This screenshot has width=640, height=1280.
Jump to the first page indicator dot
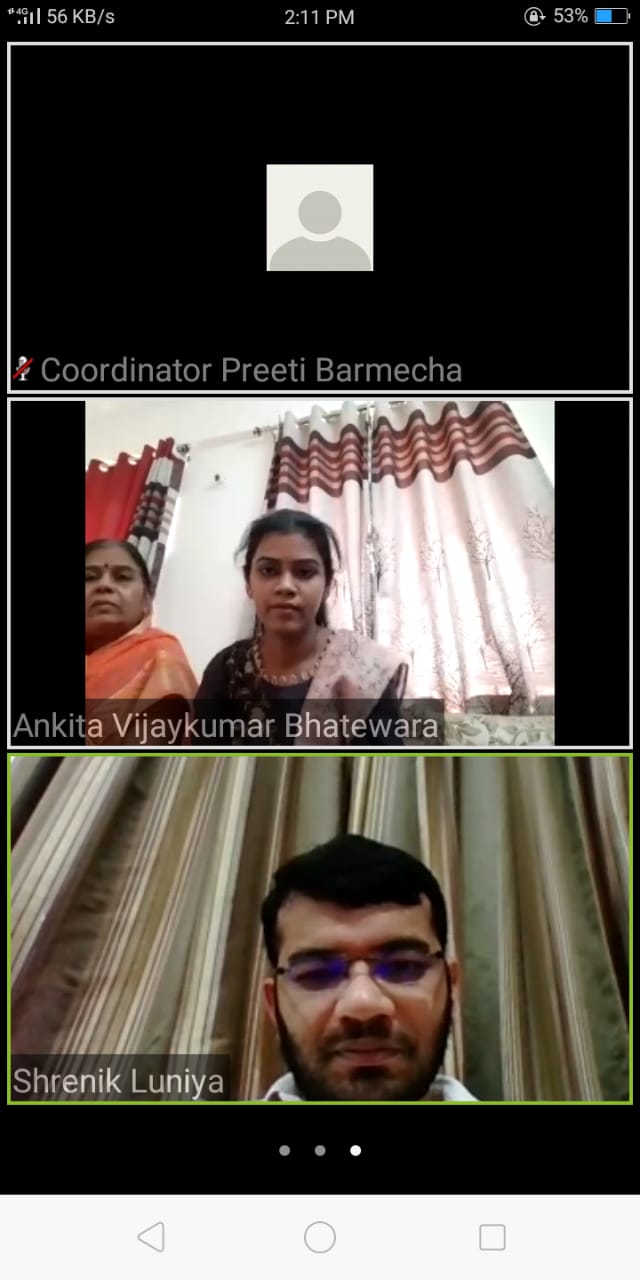(285, 1151)
